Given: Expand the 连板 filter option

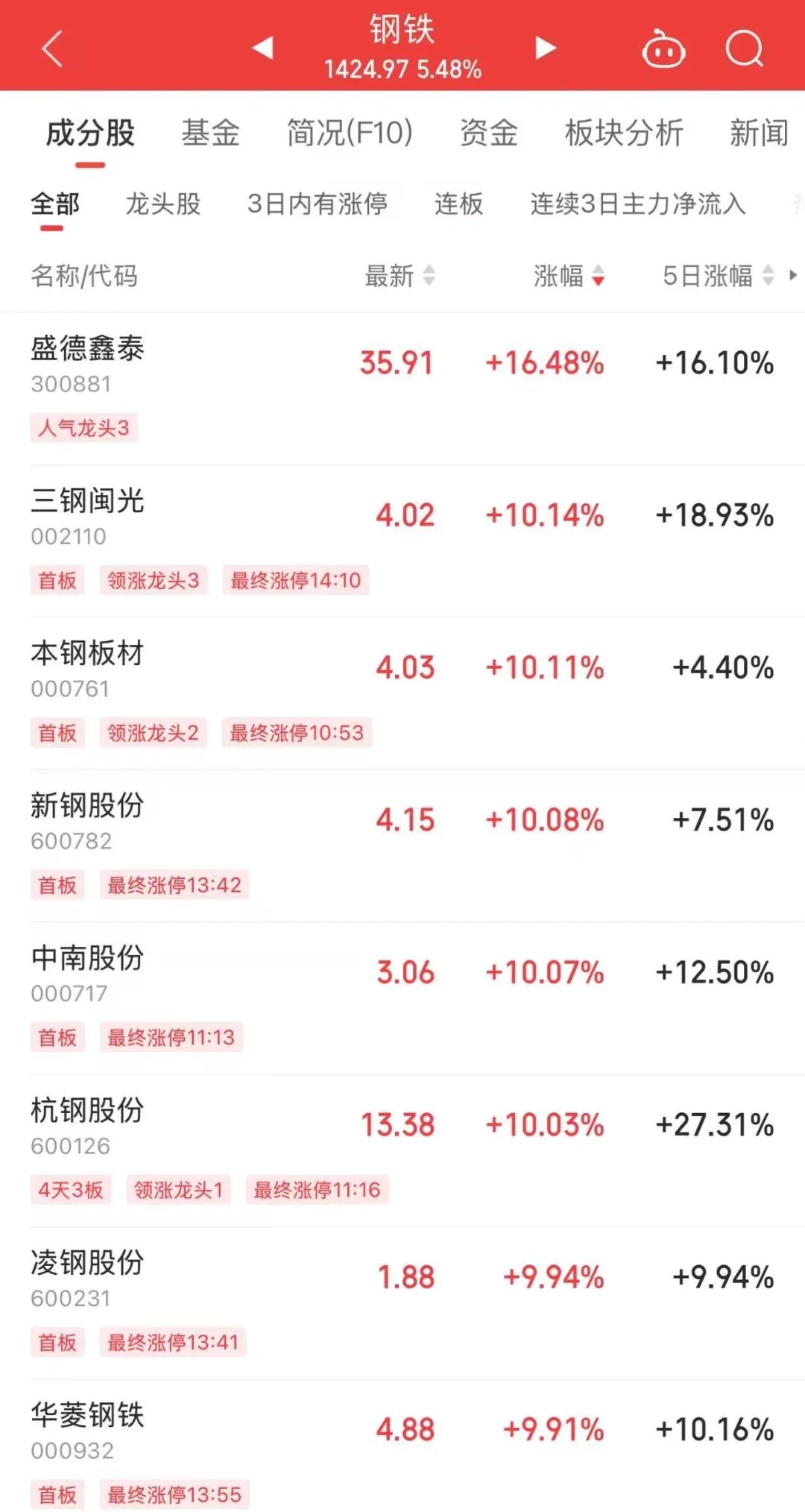Looking at the screenshot, I should (458, 204).
